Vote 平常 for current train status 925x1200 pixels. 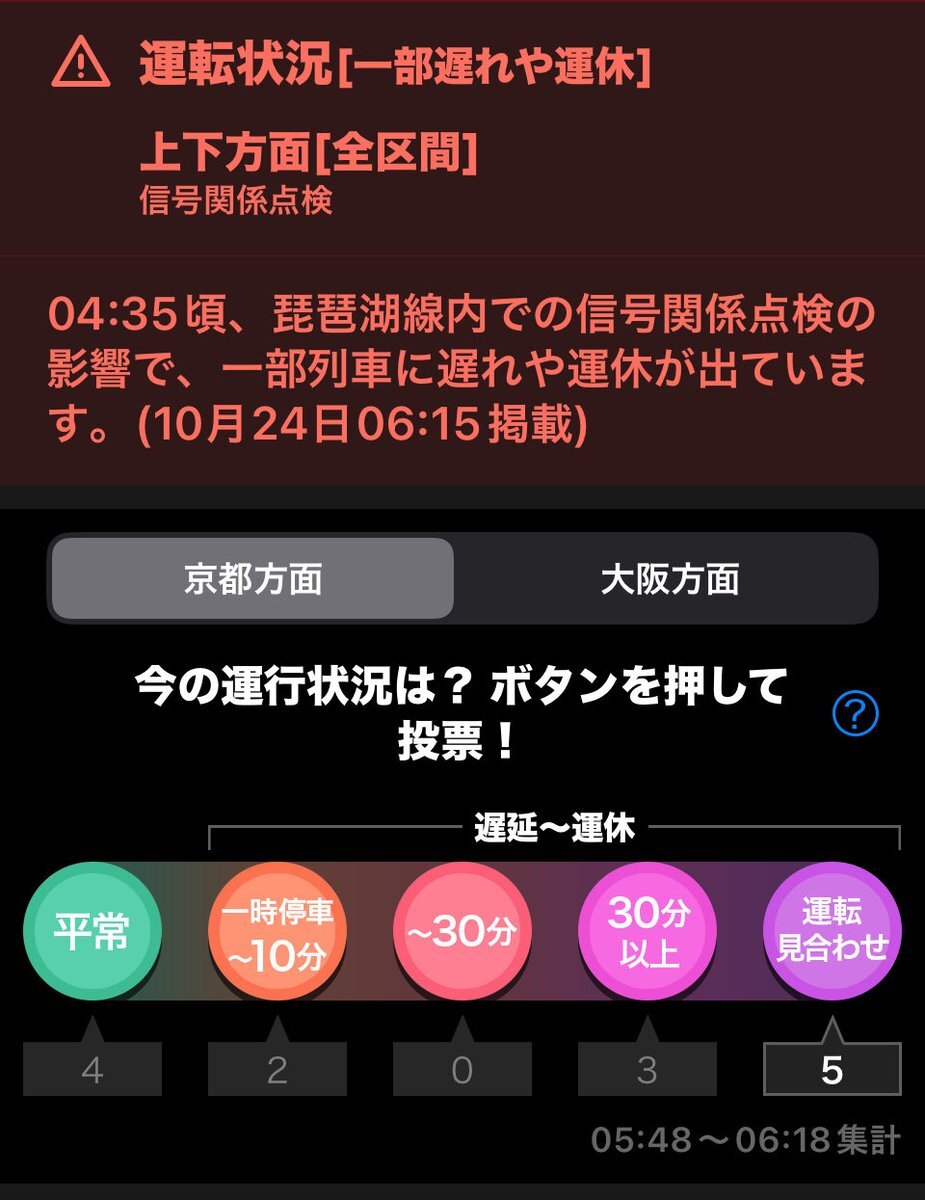click(x=92, y=932)
